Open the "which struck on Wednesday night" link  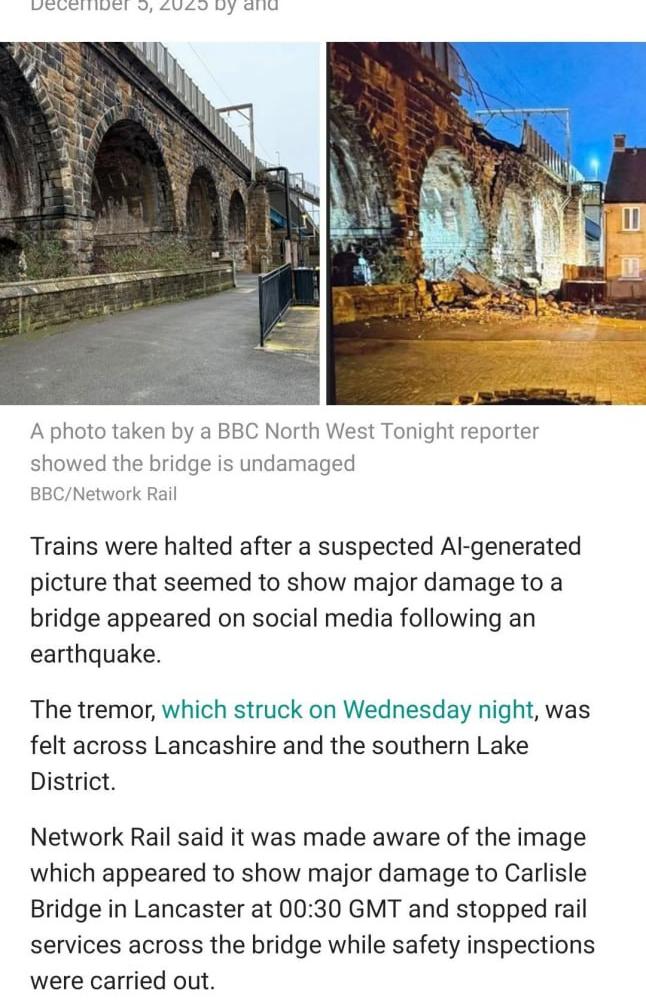[x=347, y=710]
